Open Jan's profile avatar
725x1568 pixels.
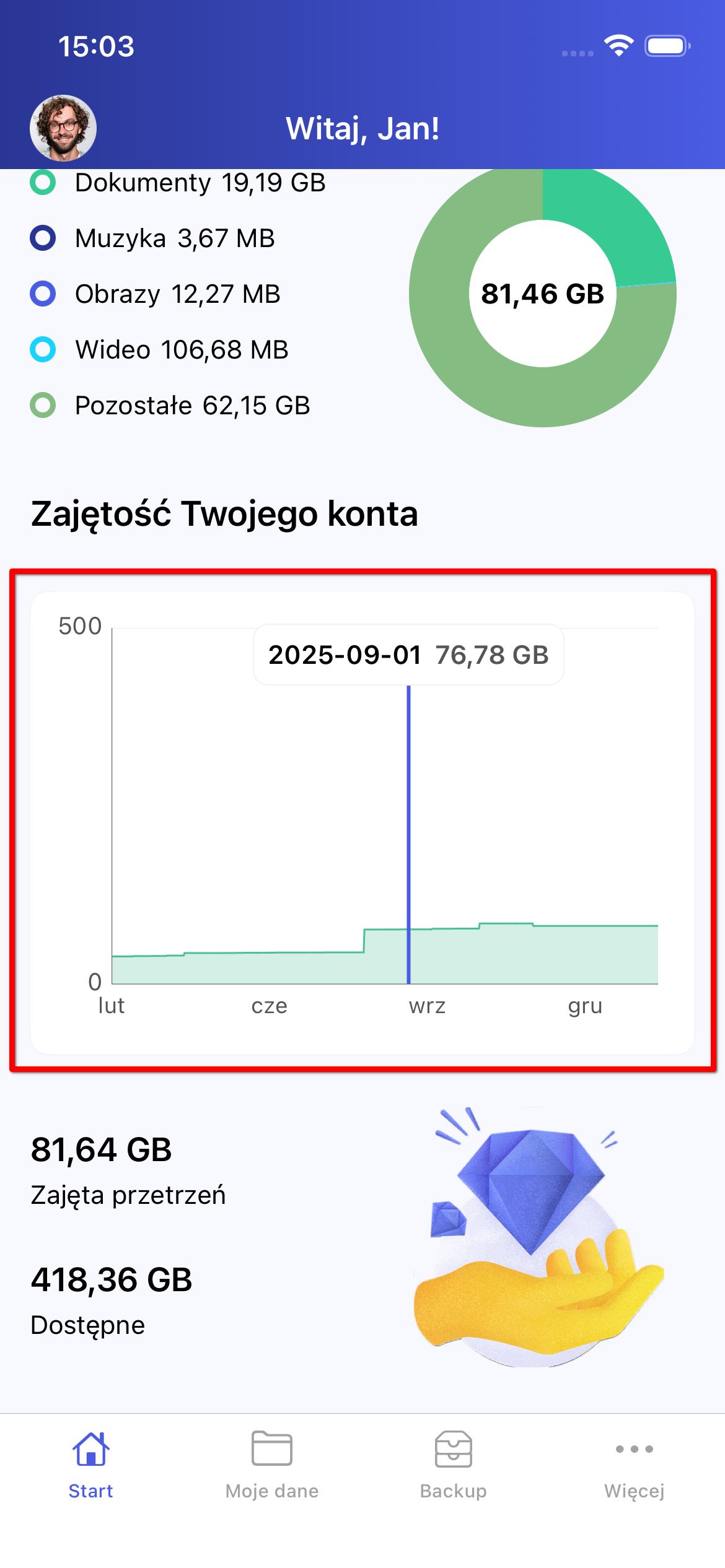(x=63, y=128)
